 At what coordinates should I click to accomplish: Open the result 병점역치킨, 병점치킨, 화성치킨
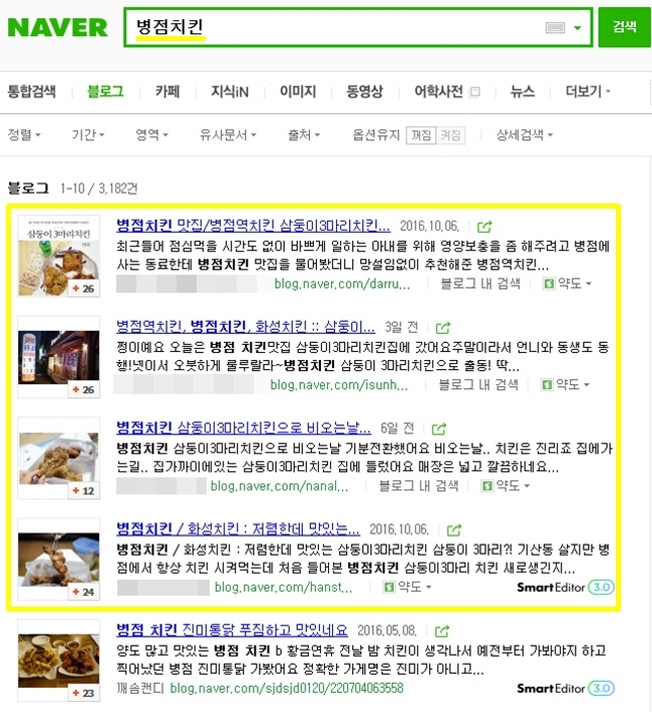(x=245, y=327)
